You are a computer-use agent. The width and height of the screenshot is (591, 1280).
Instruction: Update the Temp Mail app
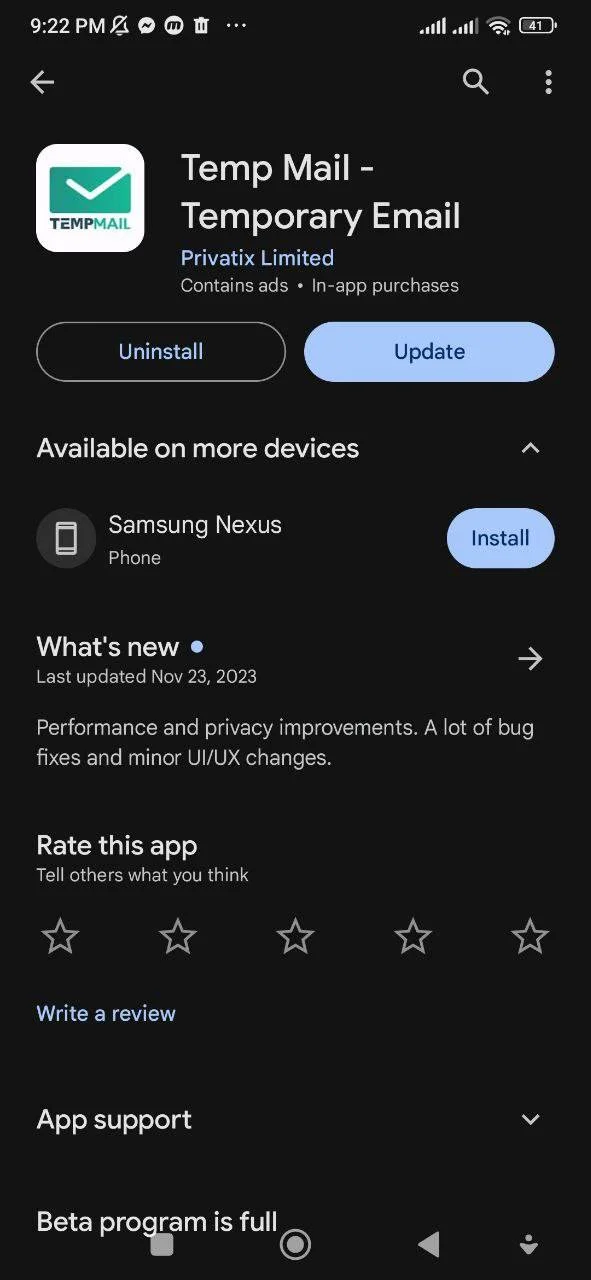click(429, 352)
